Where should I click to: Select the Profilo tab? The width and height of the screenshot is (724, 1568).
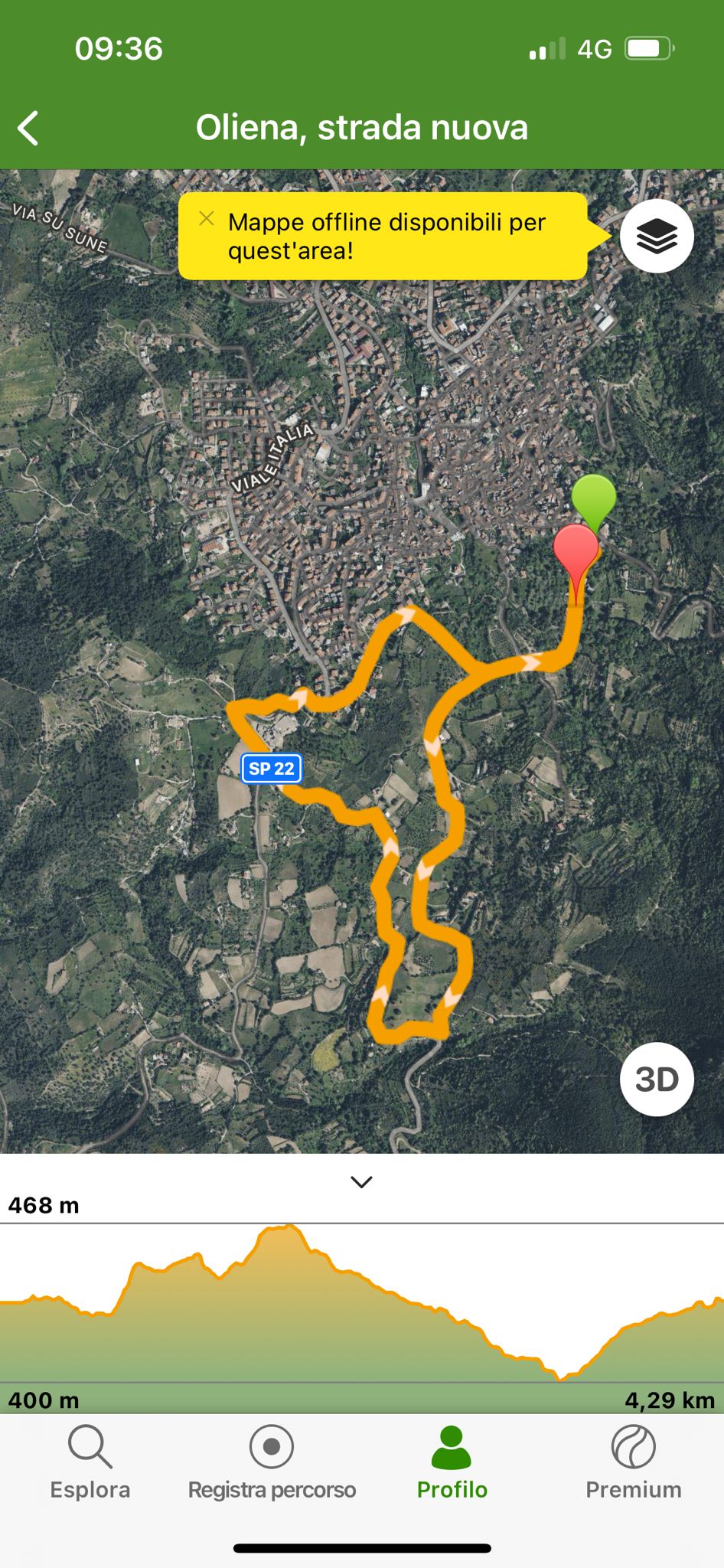click(x=452, y=1462)
